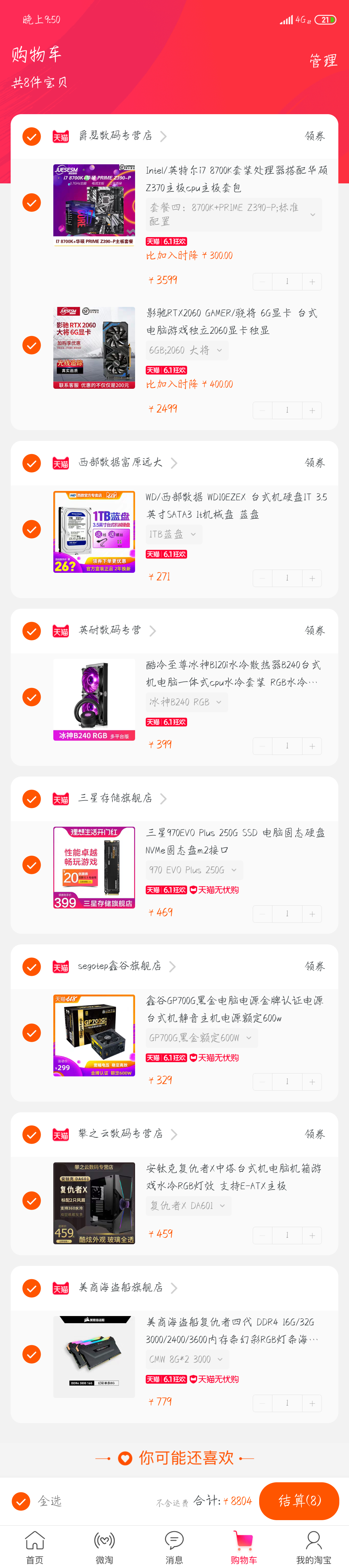The width and height of the screenshot is (349, 1568).
Task: Open the 我的淘宝 tab
Action: click(x=314, y=1547)
